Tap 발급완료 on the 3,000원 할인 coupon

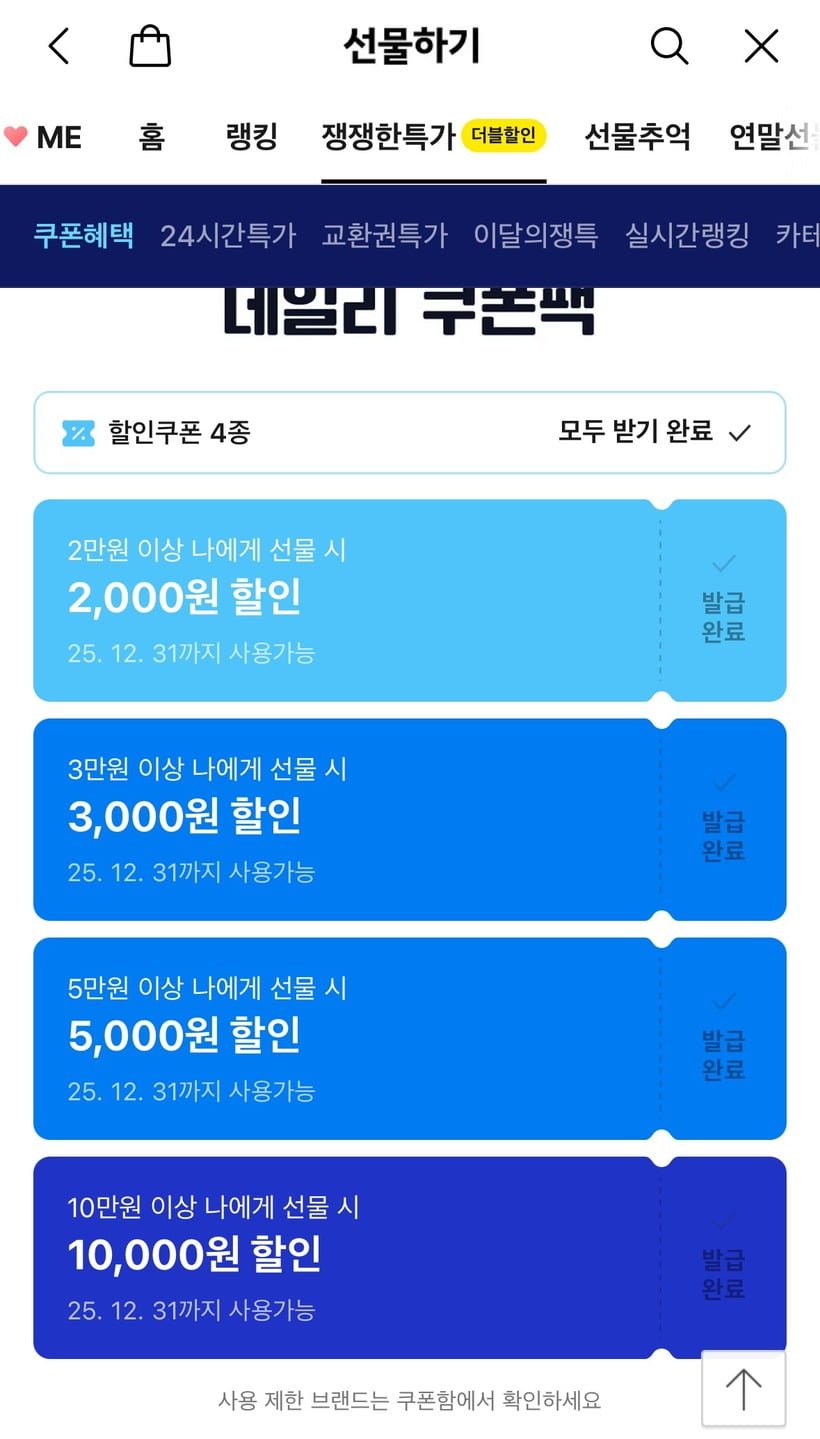723,820
